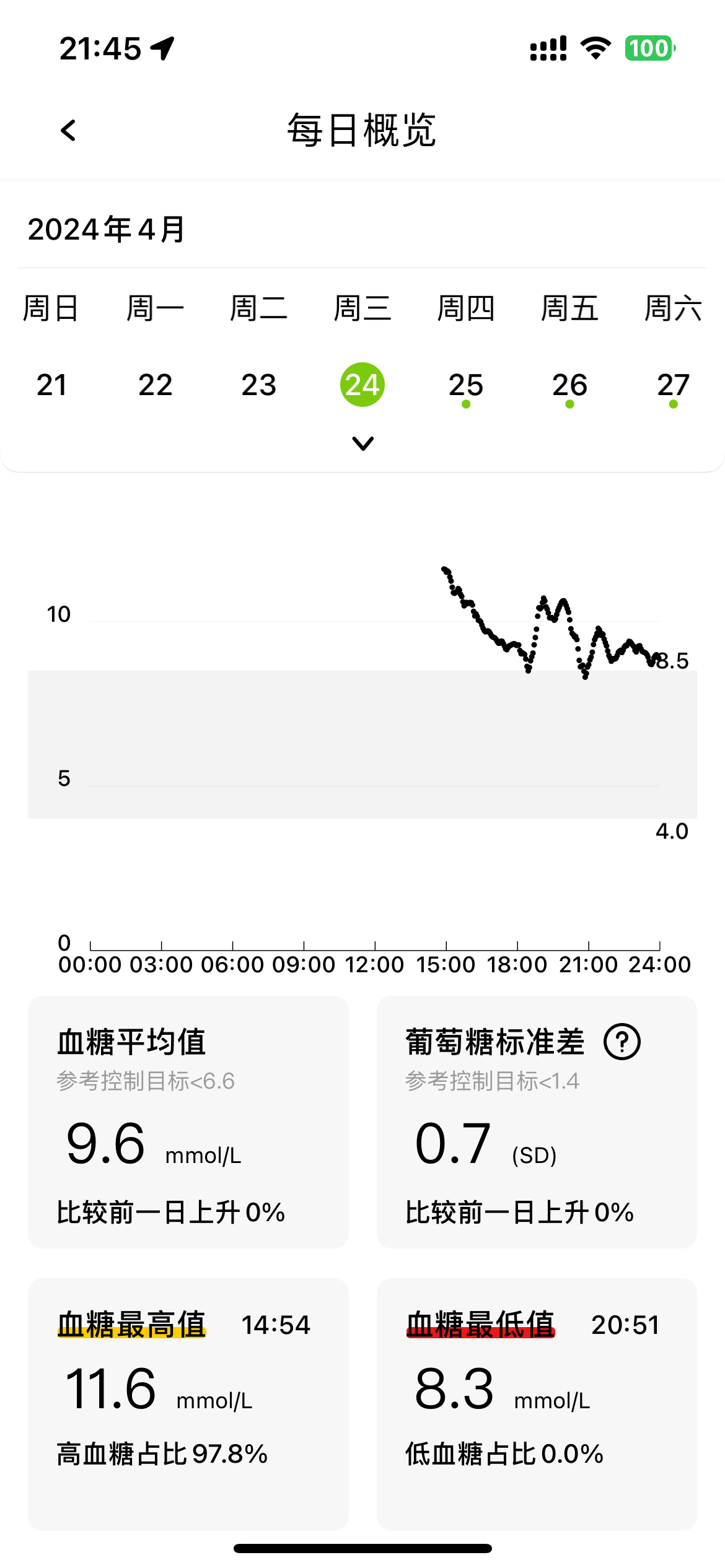Tap the Wi-Fi icon in the status bar
Screen dimensions: 725x1568
(x=595, y=46)
